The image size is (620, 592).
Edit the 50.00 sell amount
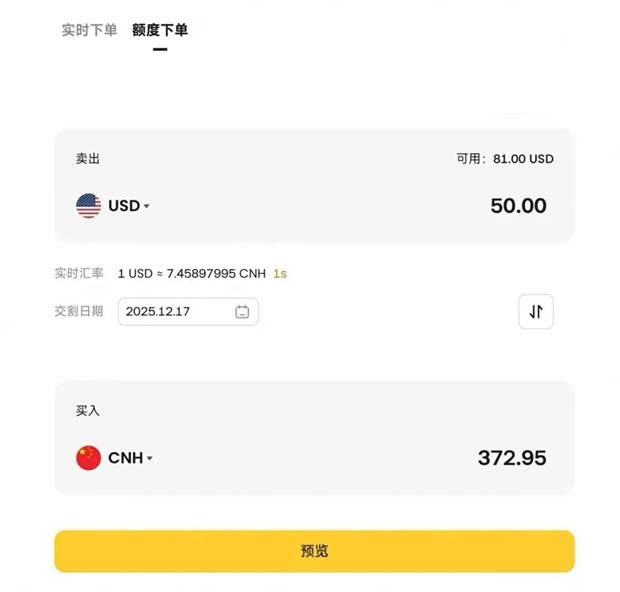click(x=518, y=206)
